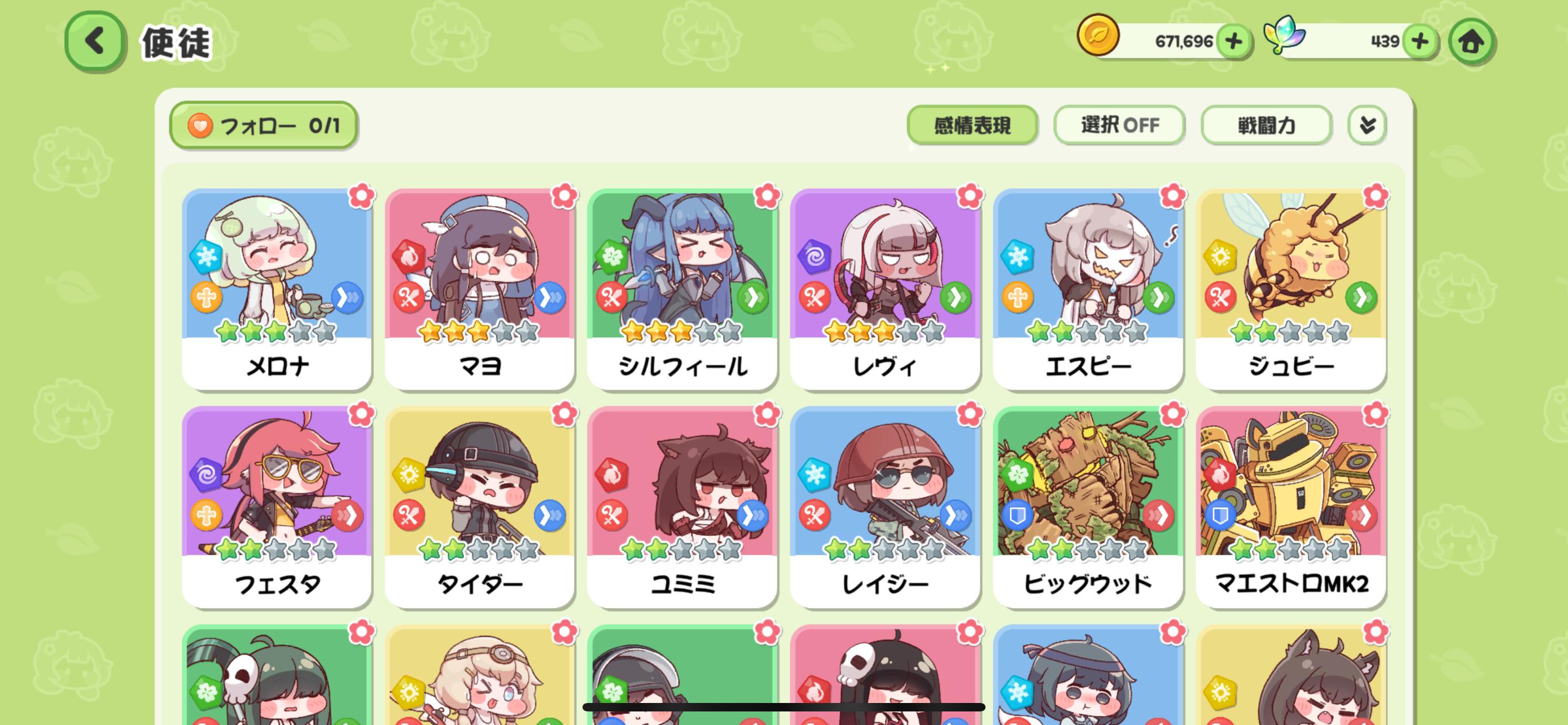The width and height of the screenshot is (1568, 725).
Task: Add more crystal currency
Action: point(1420,41)
